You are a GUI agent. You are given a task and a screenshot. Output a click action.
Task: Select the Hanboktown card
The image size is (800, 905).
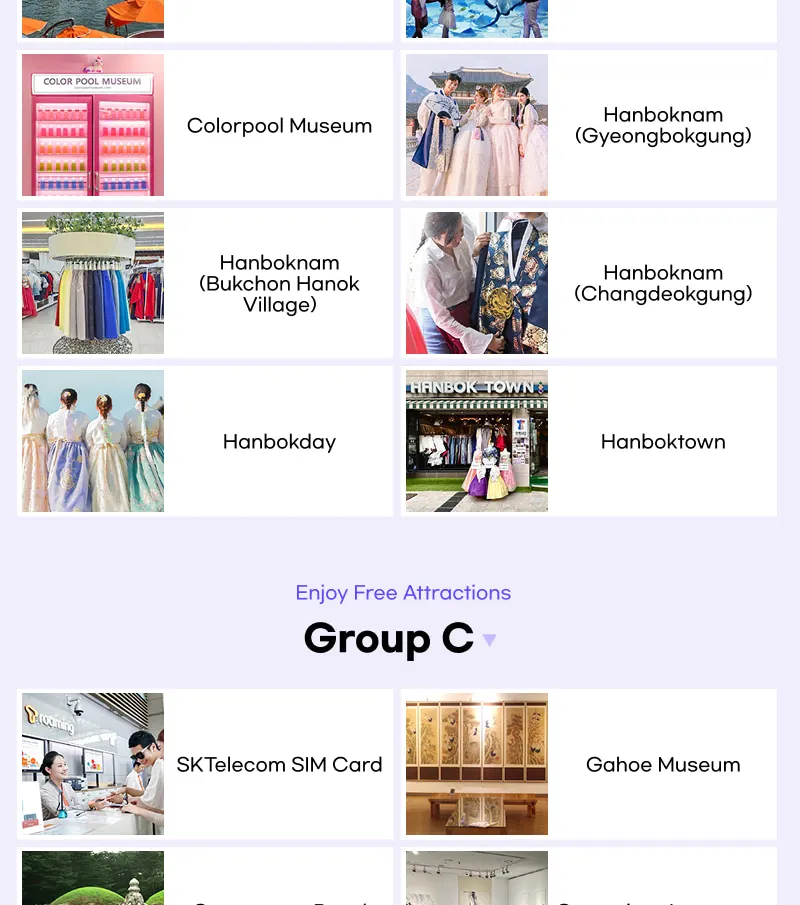588,441
